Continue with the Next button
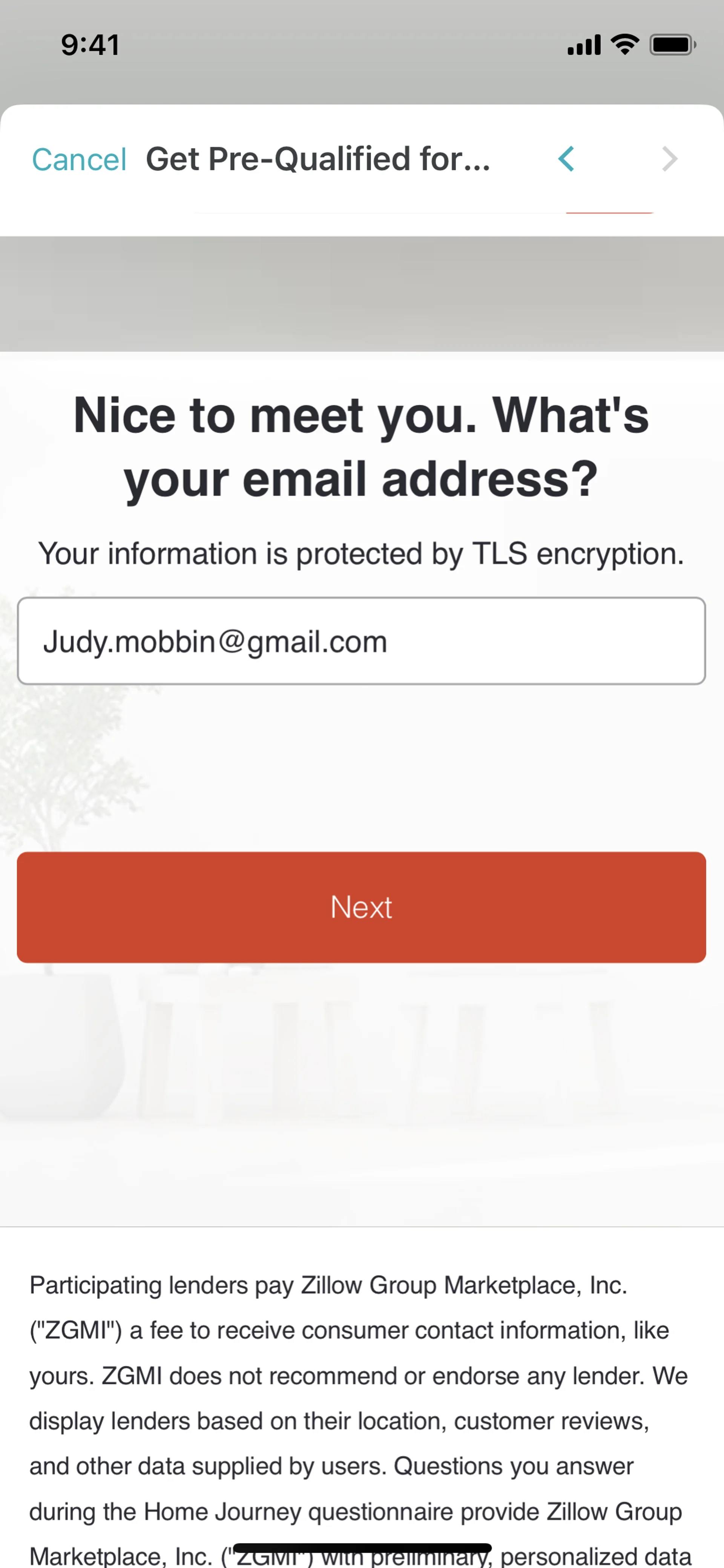 coord(361,907)
